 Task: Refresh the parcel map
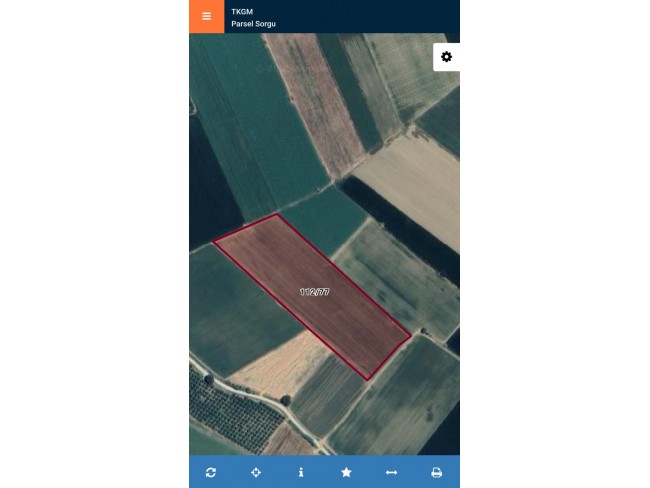(x=211, y=472)
